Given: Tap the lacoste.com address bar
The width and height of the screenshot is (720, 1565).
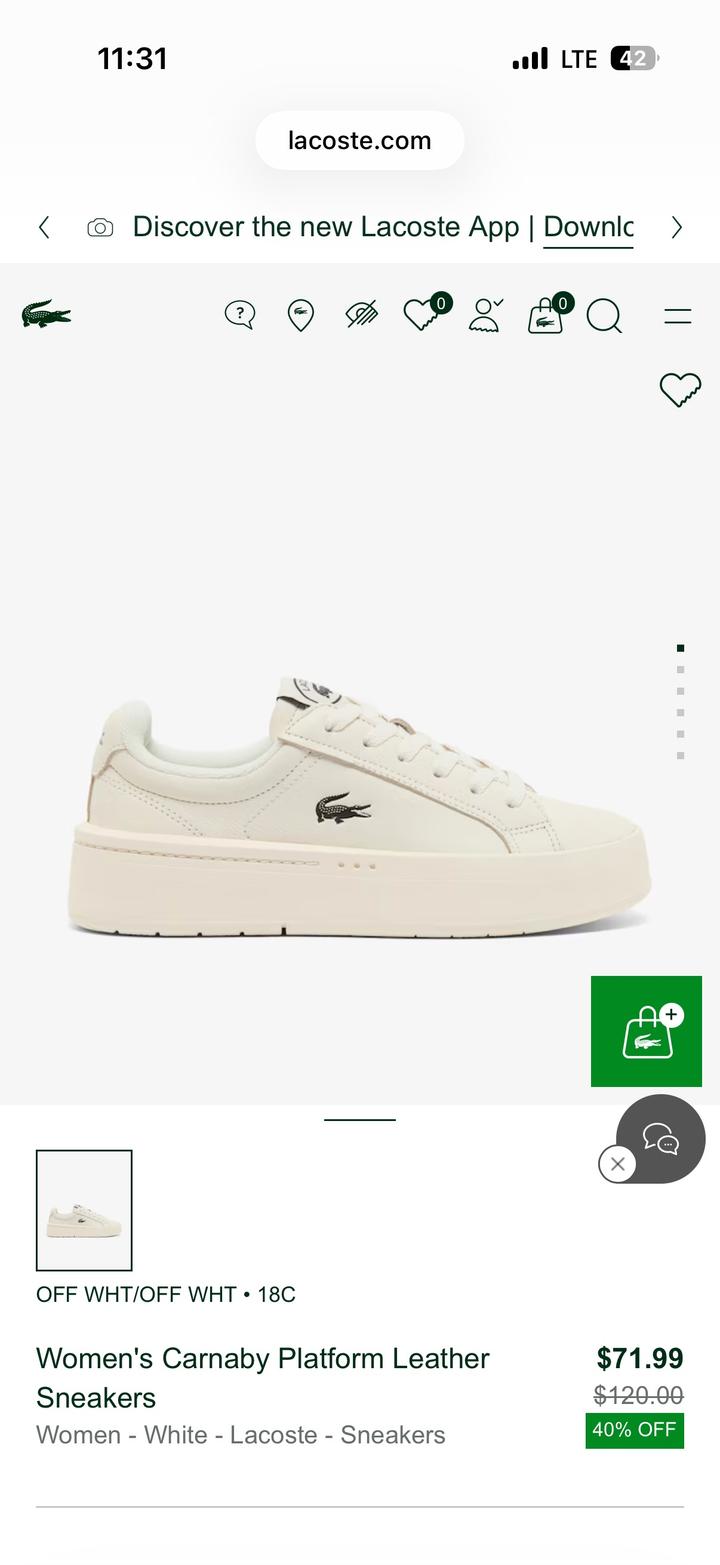Looking at the screenshot, I should [360, 141].
